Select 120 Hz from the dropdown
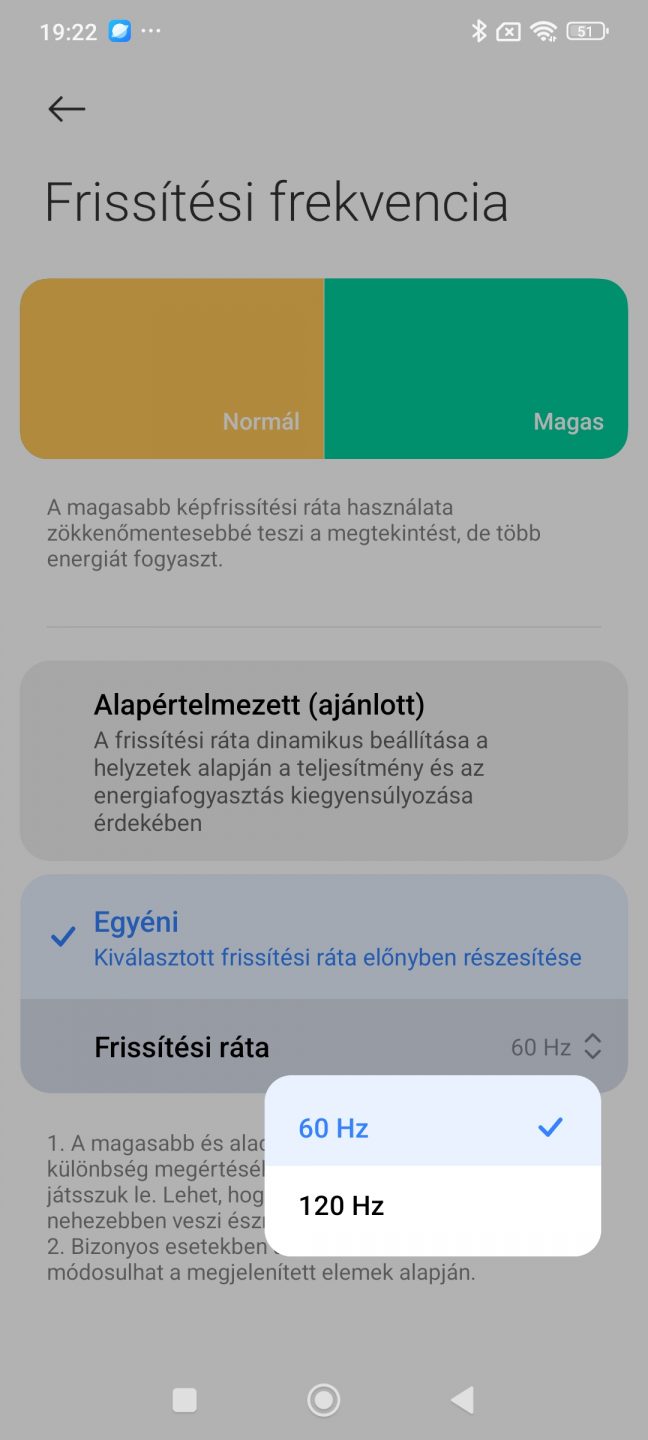This screenshot has height=1440, width=648. [432, 1206]
